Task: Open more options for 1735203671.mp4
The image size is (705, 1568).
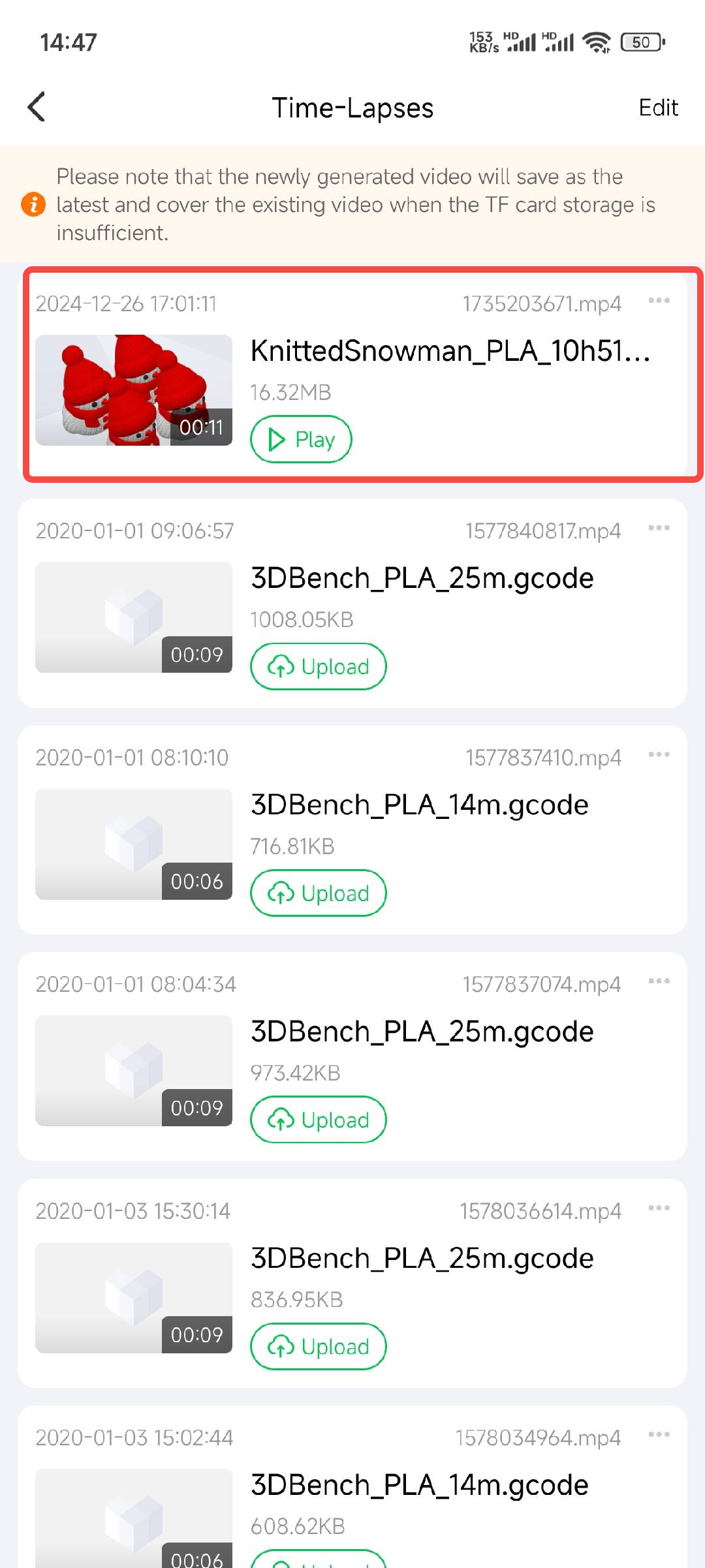Action: click(659, 301)
